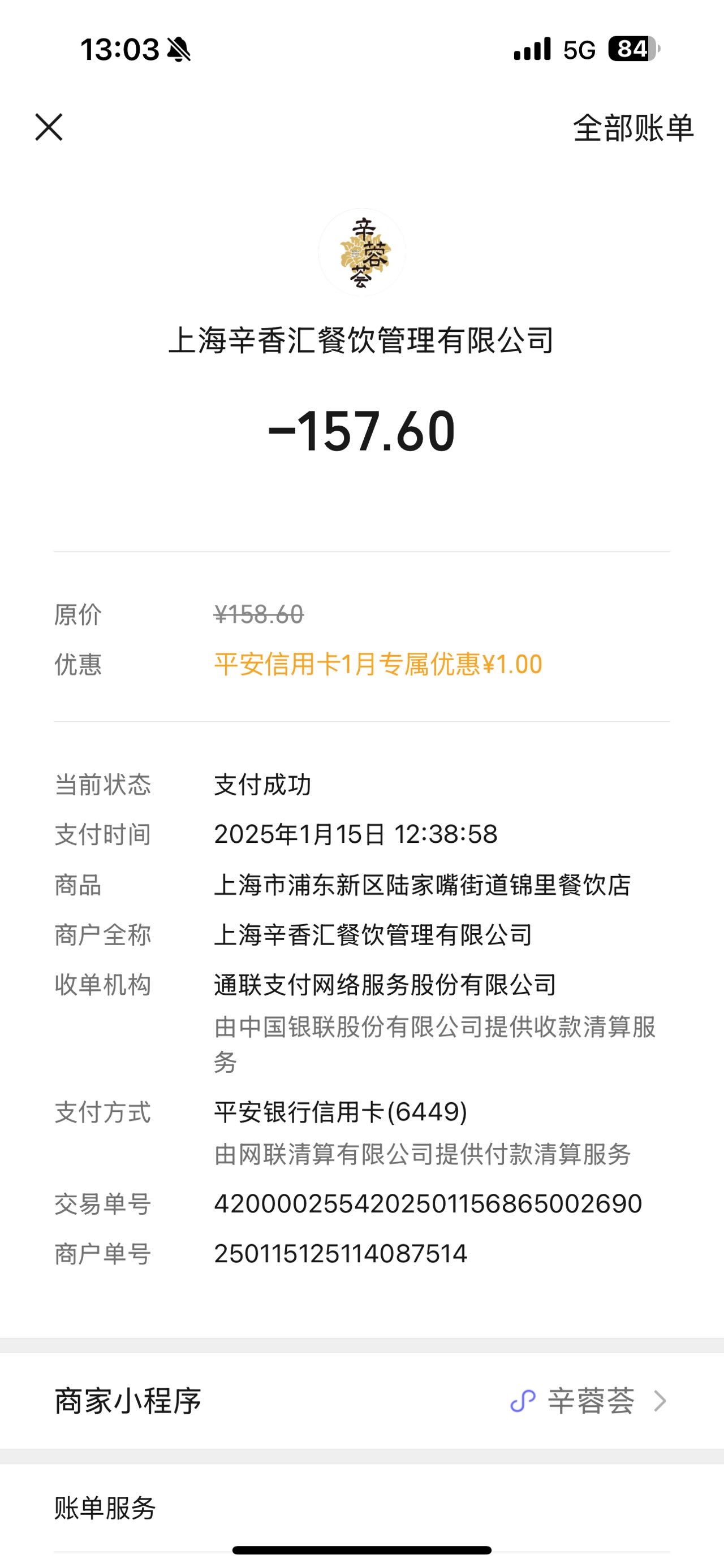Close the payment detail page
This screenshot has width=724, height=1568.
pos(49,127)
